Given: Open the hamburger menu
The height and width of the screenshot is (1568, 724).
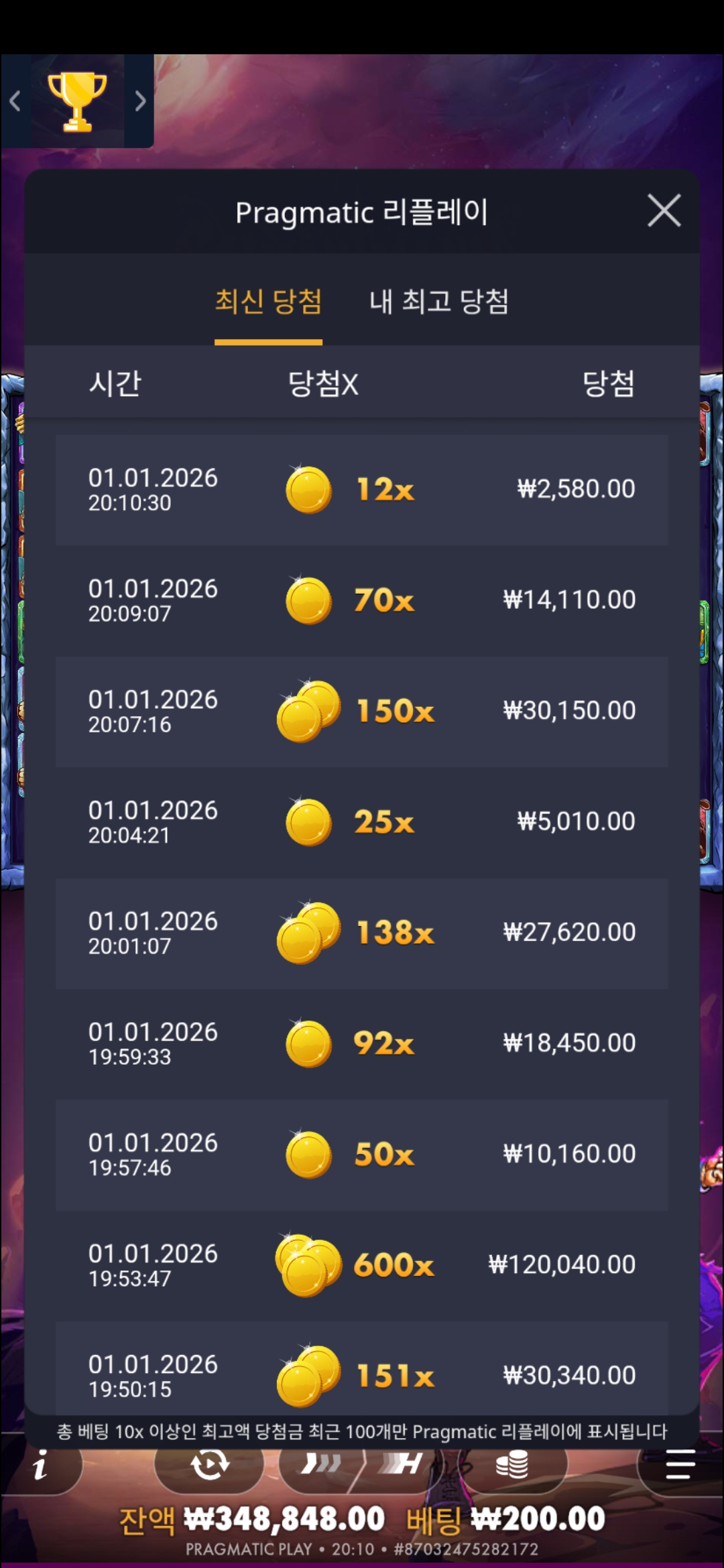Looking at the screenshot, I should (x=680, y=1466).
